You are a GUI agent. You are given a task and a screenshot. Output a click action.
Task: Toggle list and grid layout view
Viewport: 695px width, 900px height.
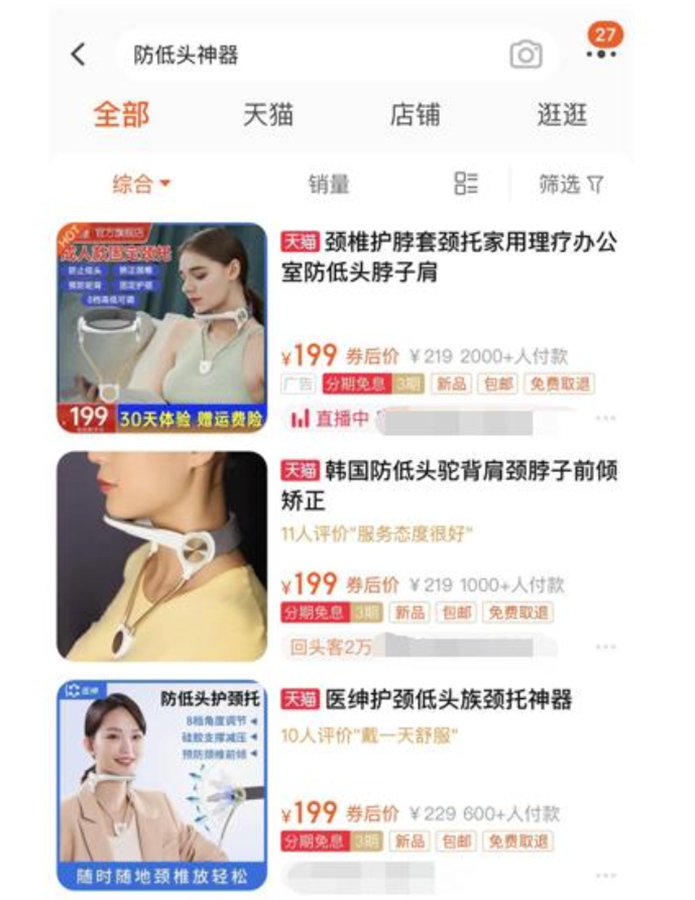(466, 183)
